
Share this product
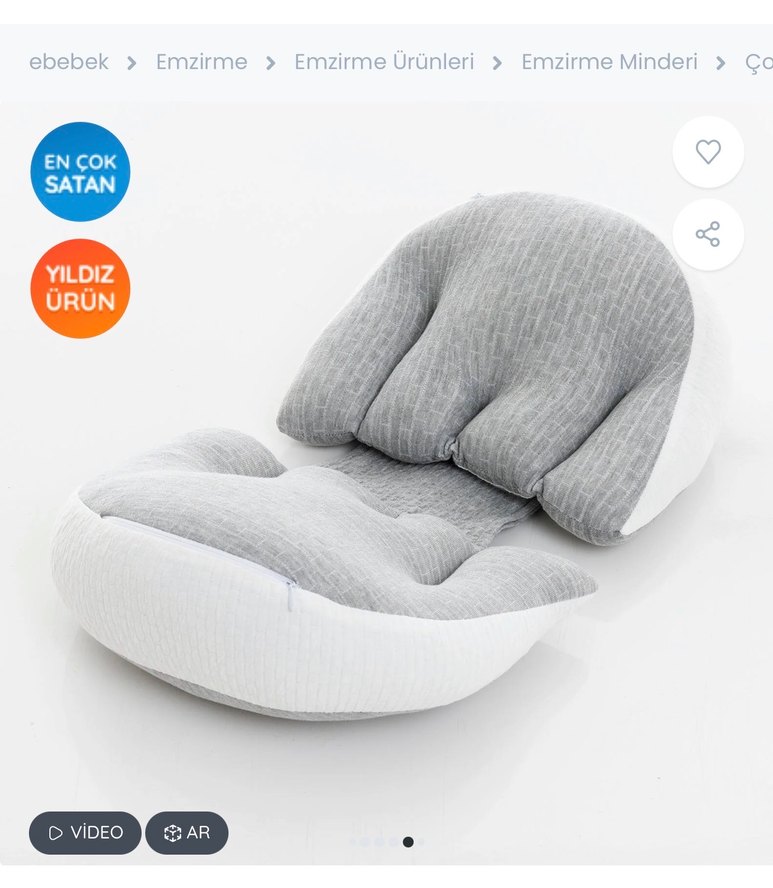[x=708, y=235]
